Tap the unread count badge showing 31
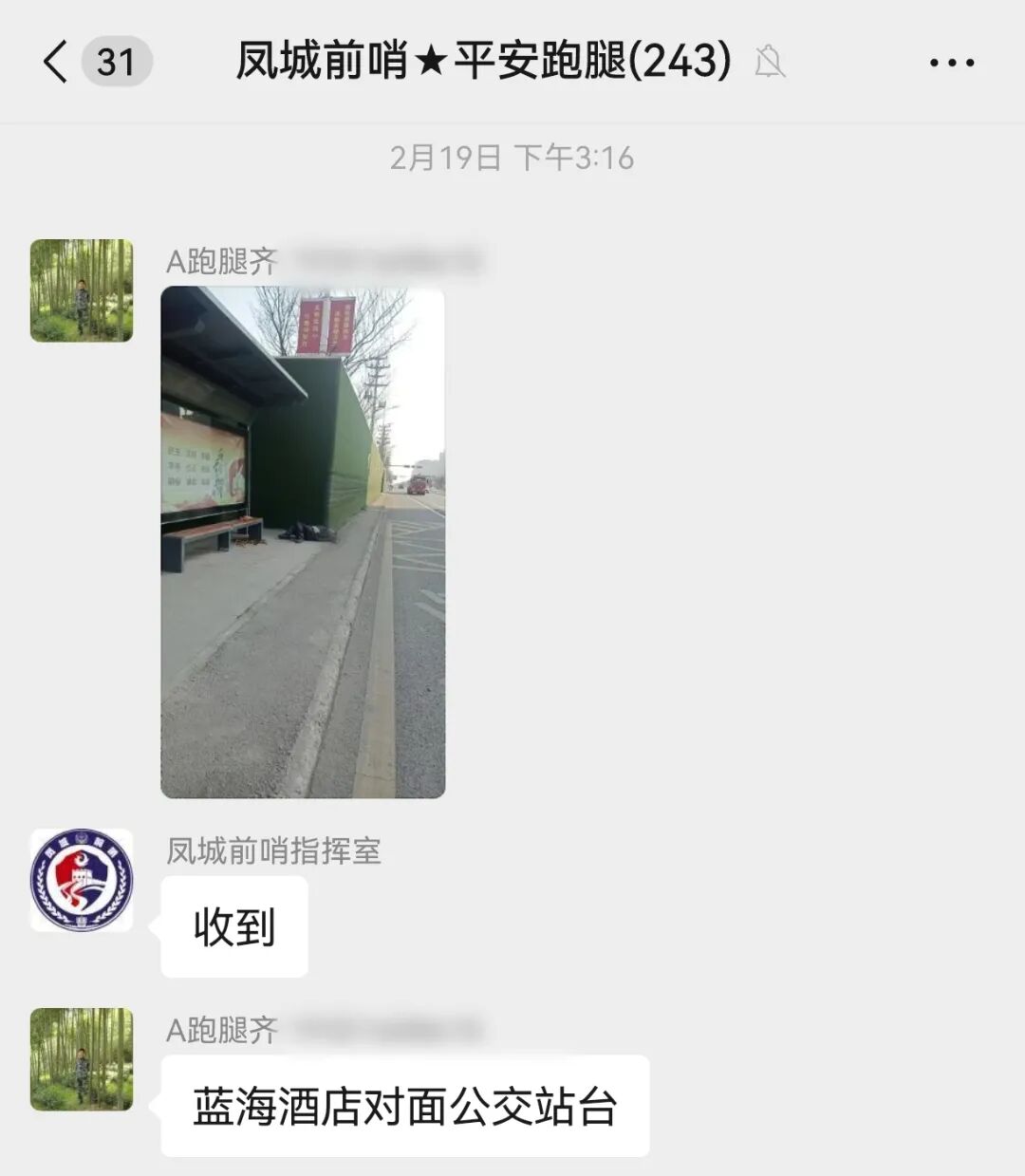The width and height of the screenshot is (1025, 1176). 112,62
